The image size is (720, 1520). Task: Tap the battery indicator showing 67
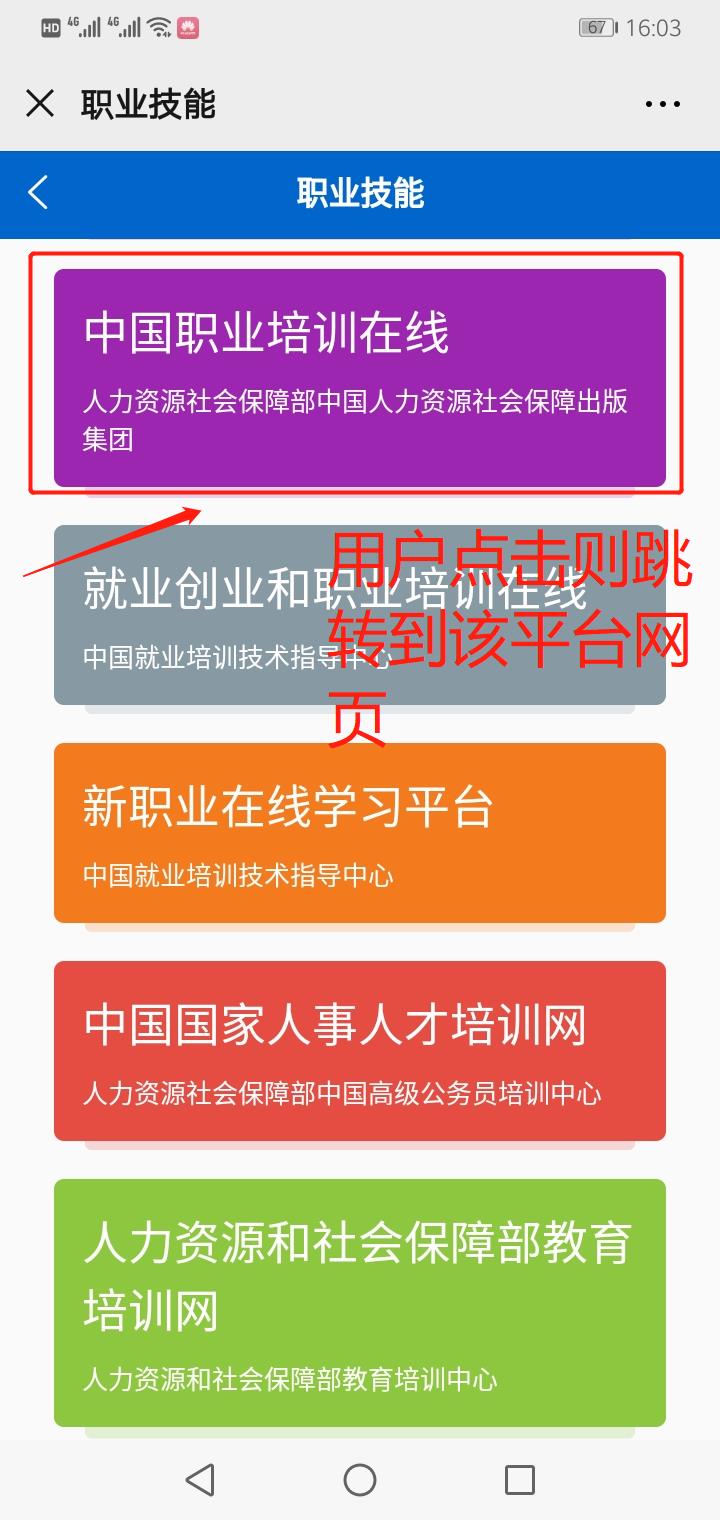(594, 28)
